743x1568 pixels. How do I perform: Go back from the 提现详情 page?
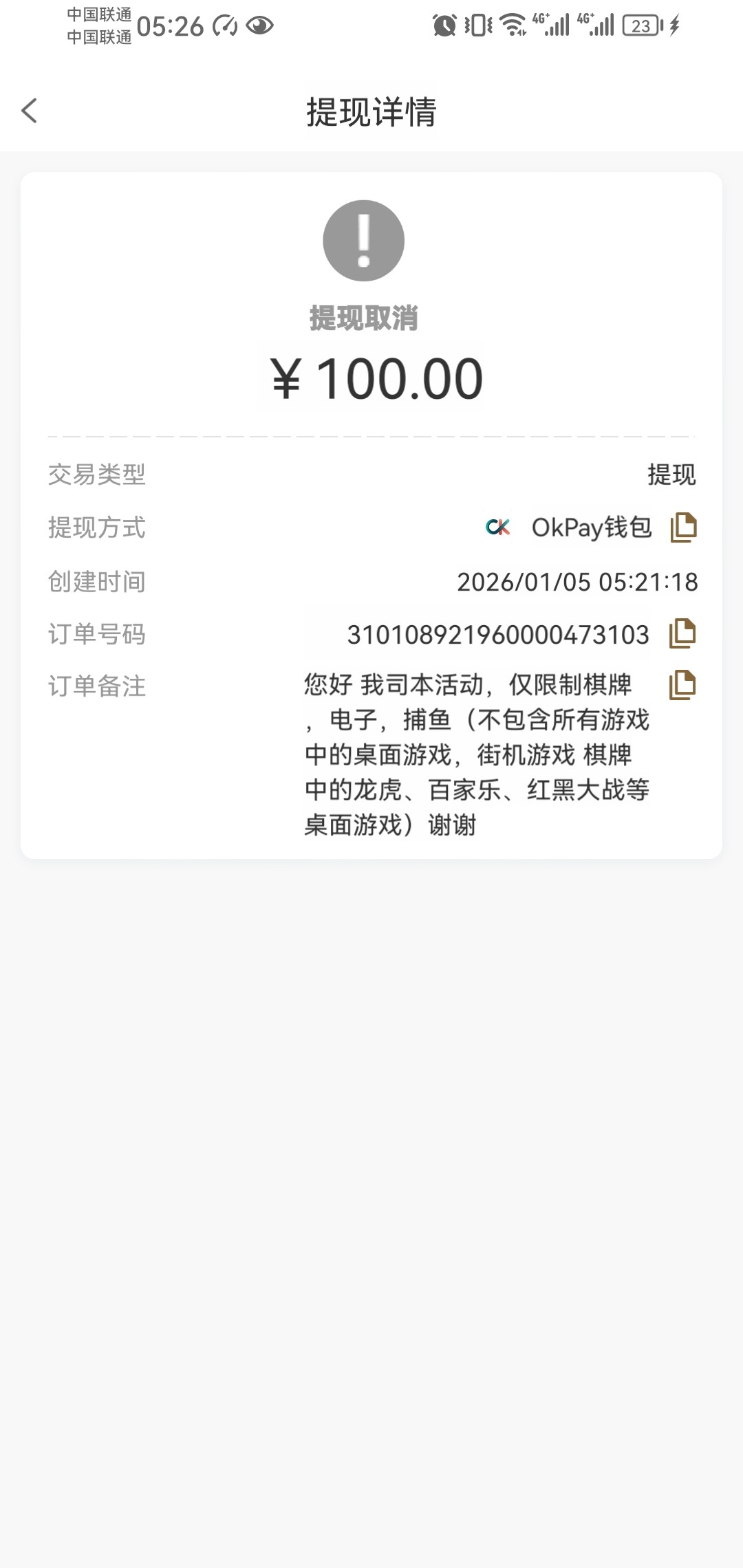29,111
